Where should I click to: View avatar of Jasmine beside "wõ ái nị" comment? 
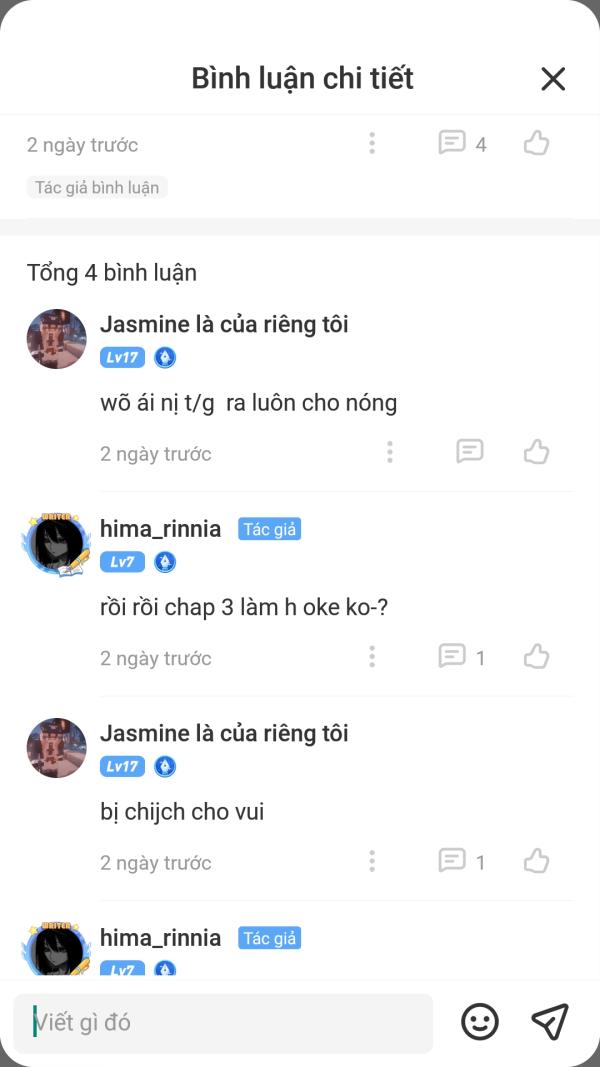(57, 339)
